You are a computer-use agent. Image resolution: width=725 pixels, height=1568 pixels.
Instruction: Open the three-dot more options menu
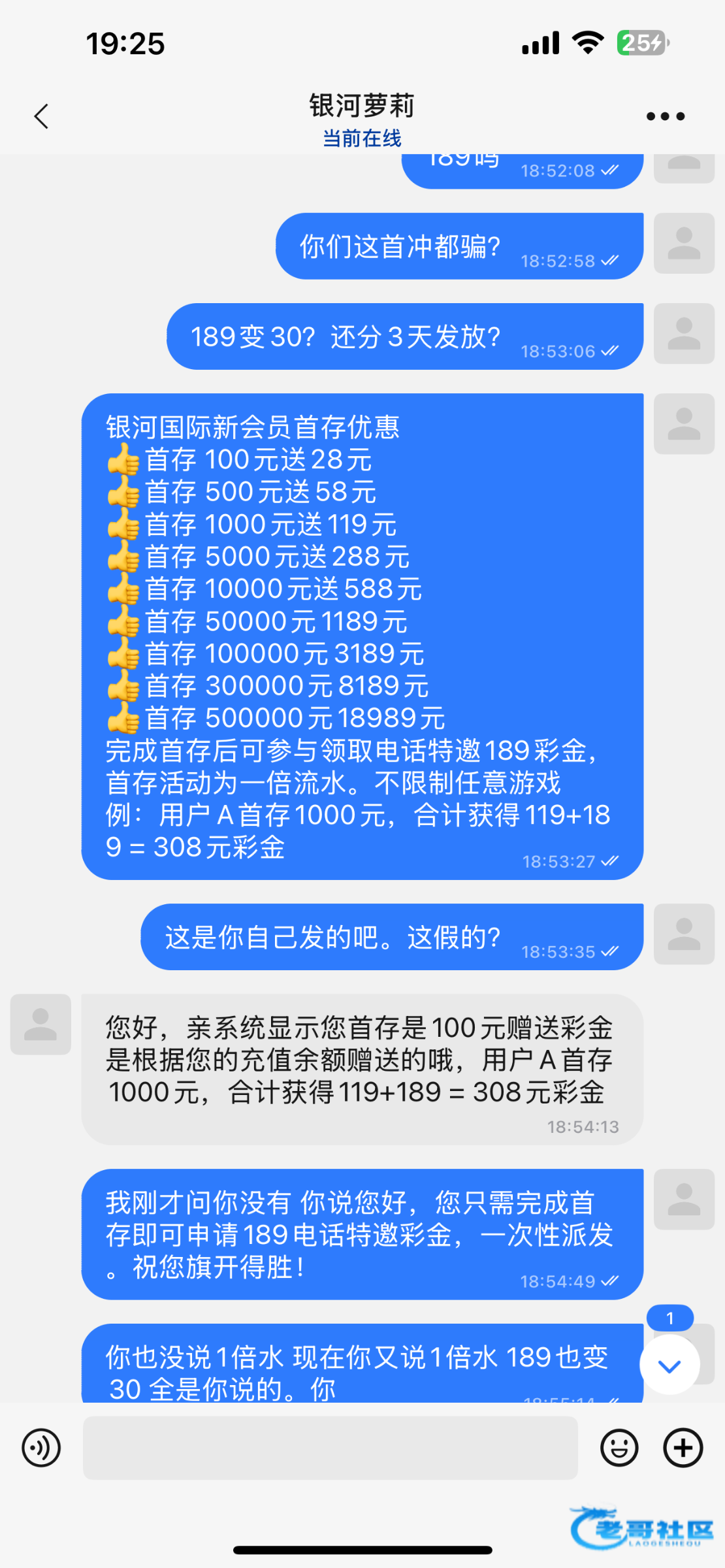click(x=665, y=117)
